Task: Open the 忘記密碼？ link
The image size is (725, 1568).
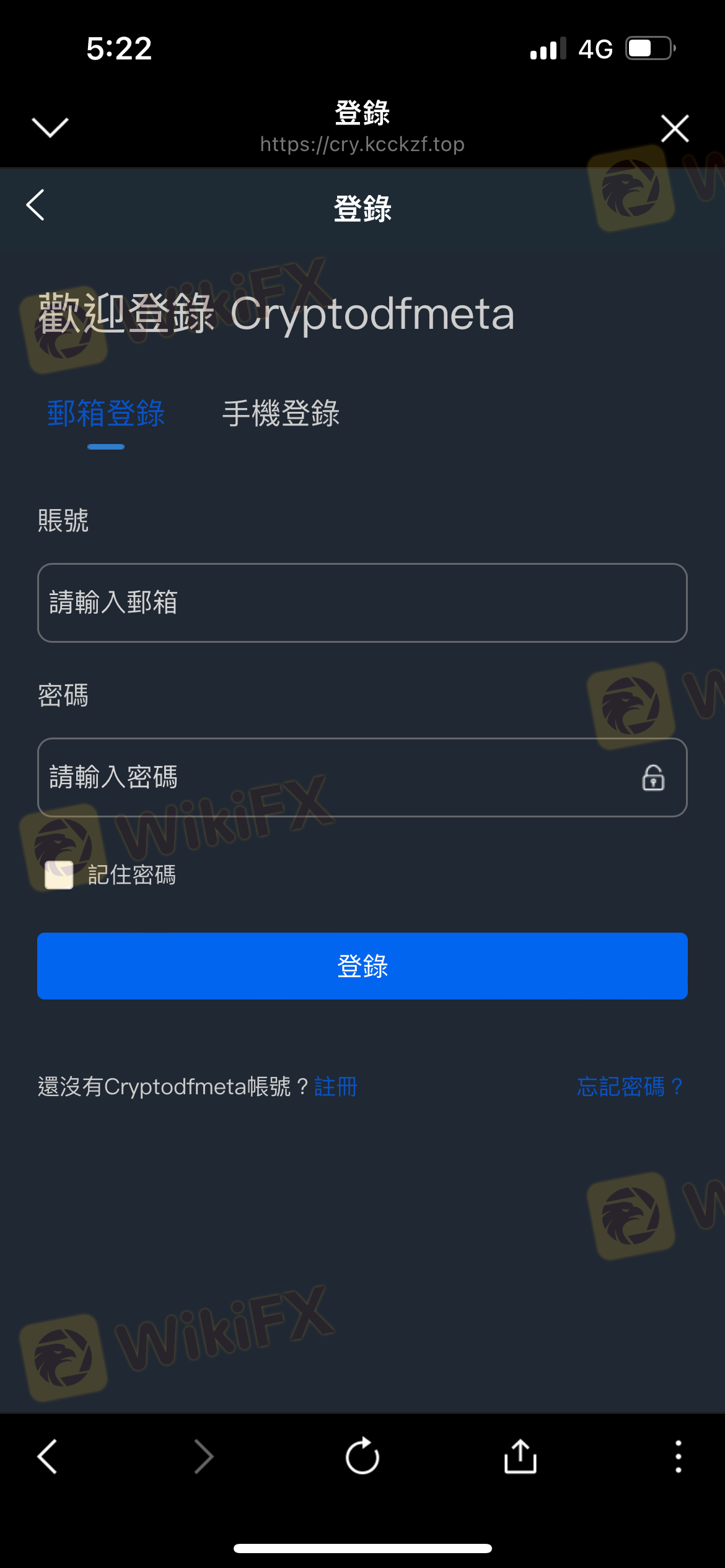Action: click(x=630, y=1087)
